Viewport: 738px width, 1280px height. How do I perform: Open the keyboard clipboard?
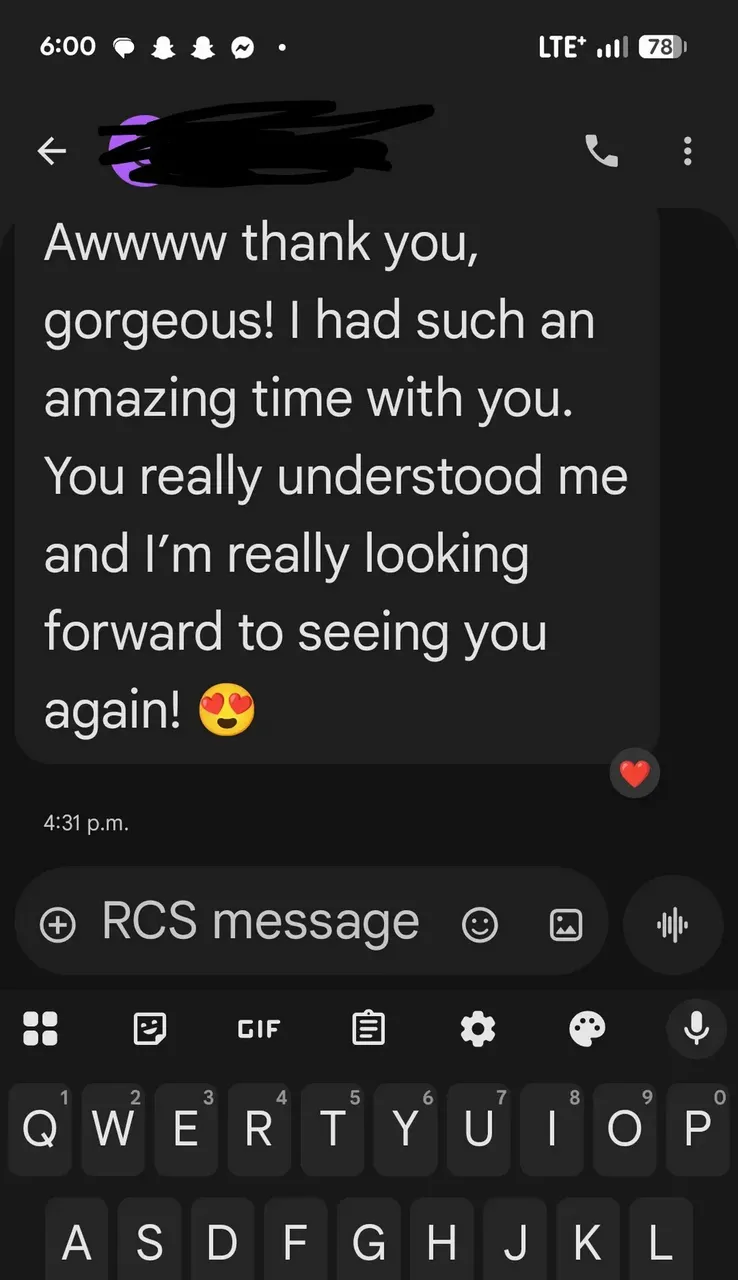tap(369, 1028)
